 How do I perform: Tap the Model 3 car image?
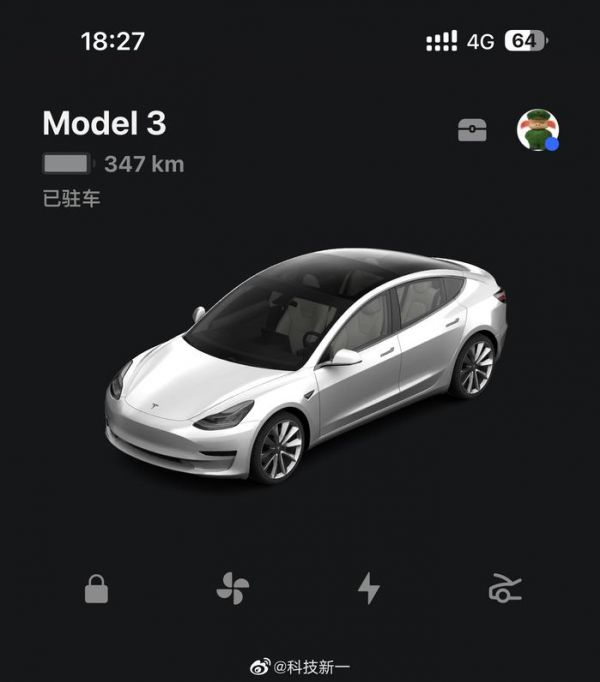click(305, 365)
